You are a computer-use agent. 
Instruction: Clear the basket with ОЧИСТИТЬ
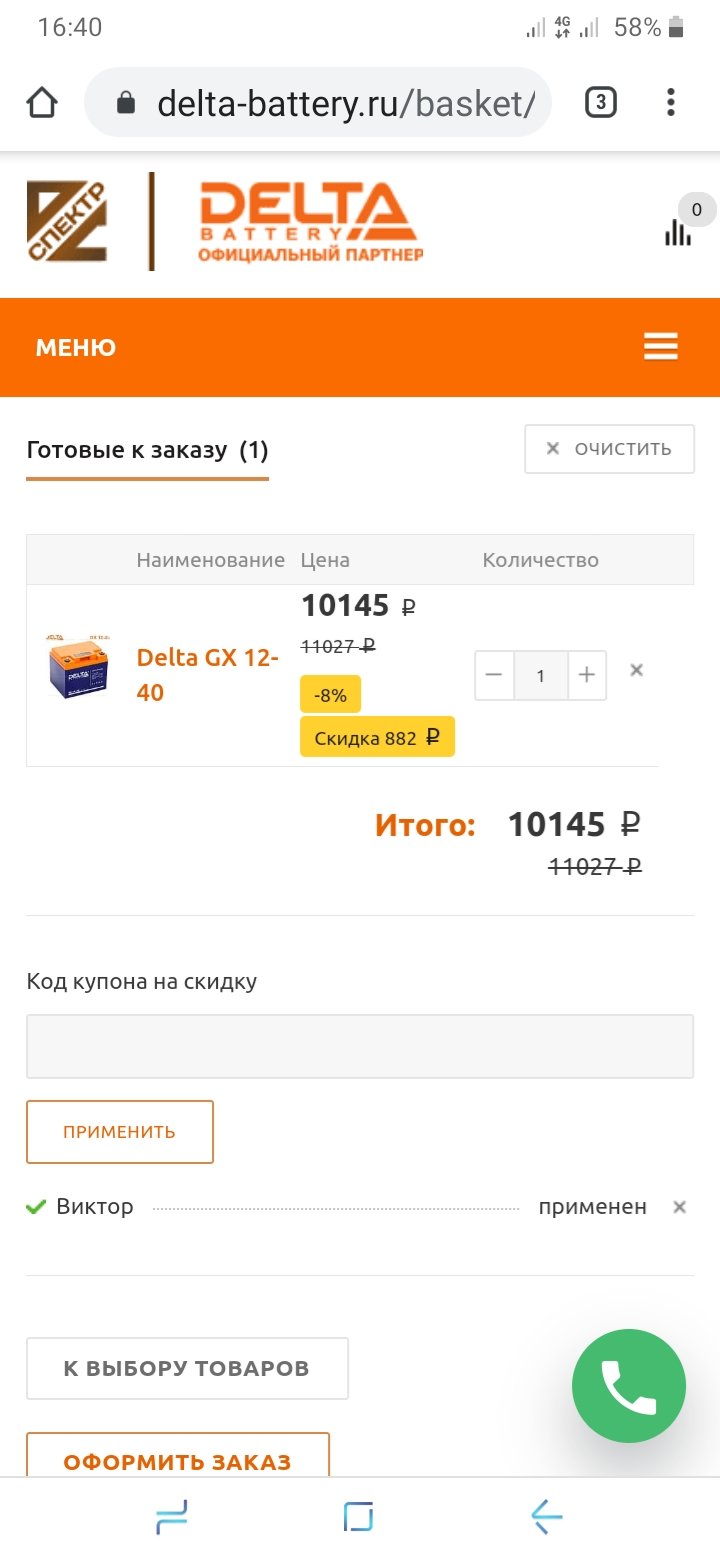[610, 449]
